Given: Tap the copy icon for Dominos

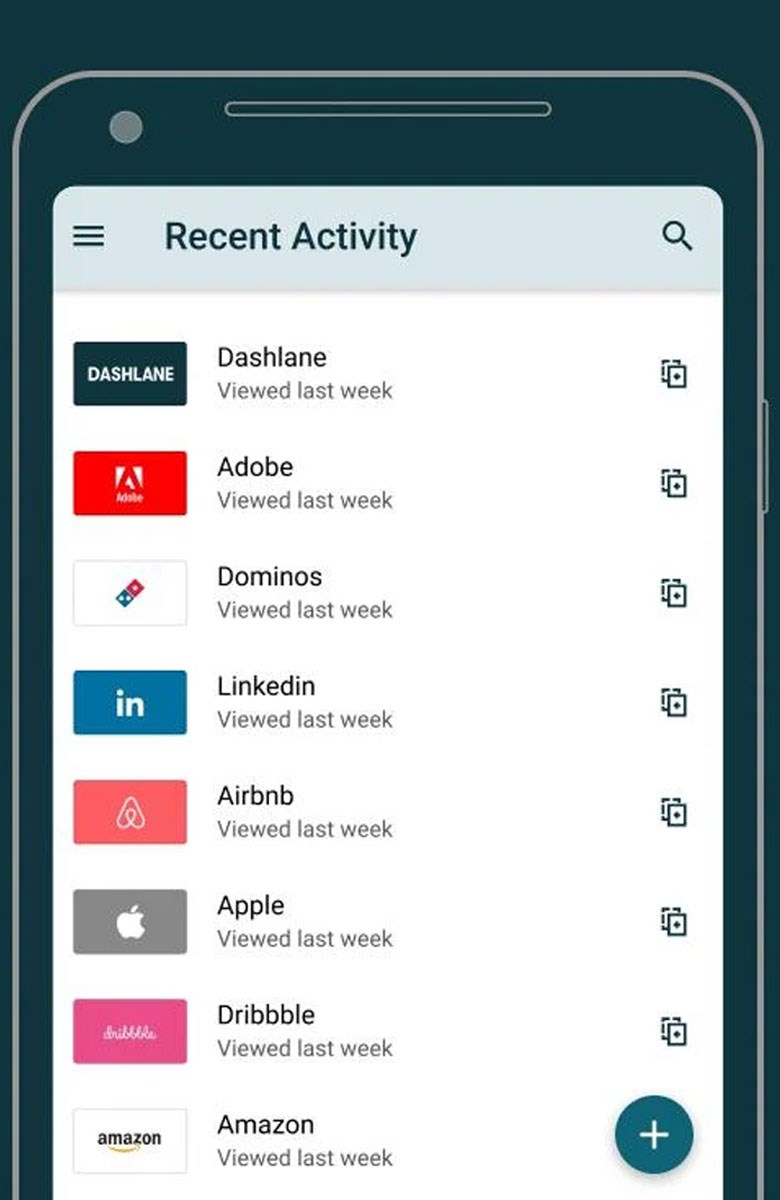Looking at the screenshot, I should 674,593.
